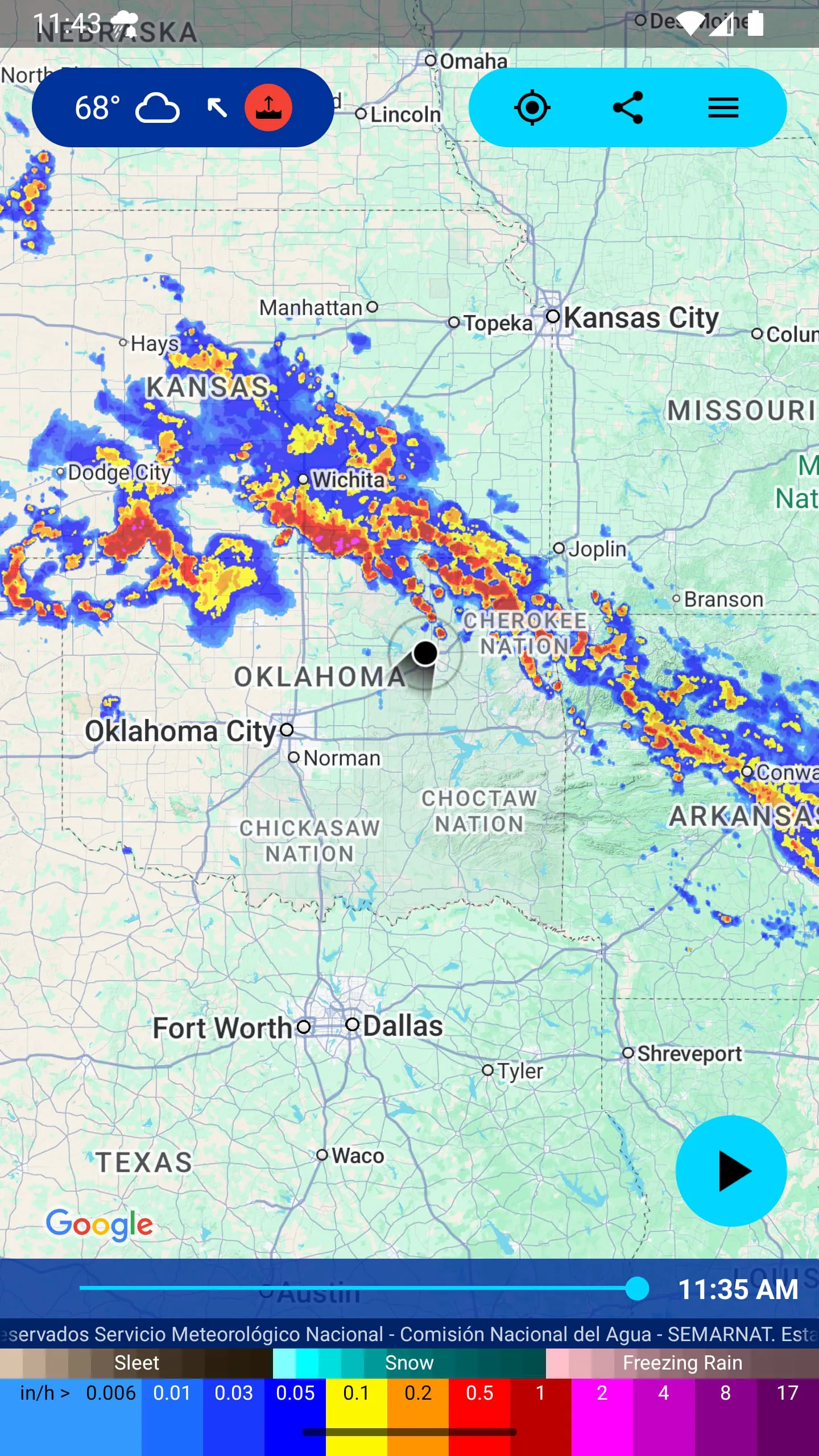The width and height of the screenshot is (819, 1456).
Task: Select the Sleet legend label
Action: point(136,1362)
